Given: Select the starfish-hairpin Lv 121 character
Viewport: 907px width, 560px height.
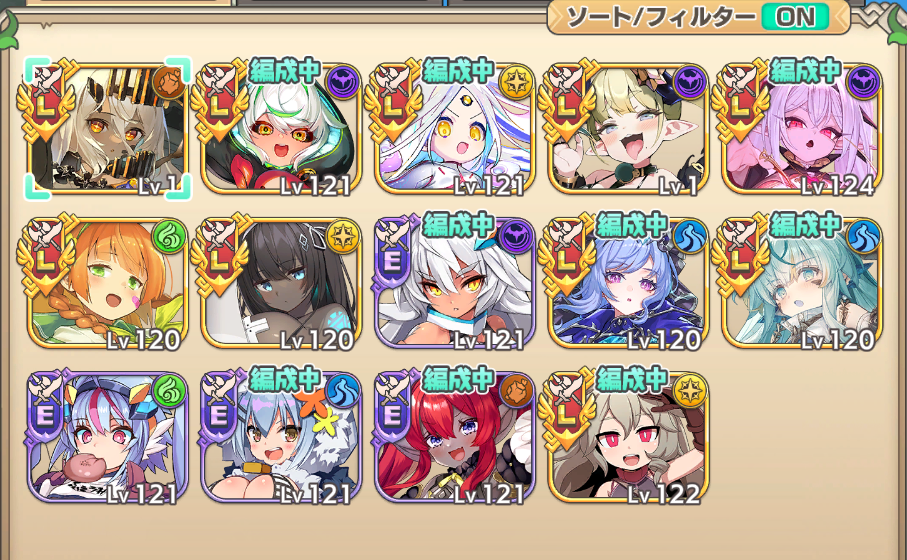Looking at the screenshot, I should 280,438.
